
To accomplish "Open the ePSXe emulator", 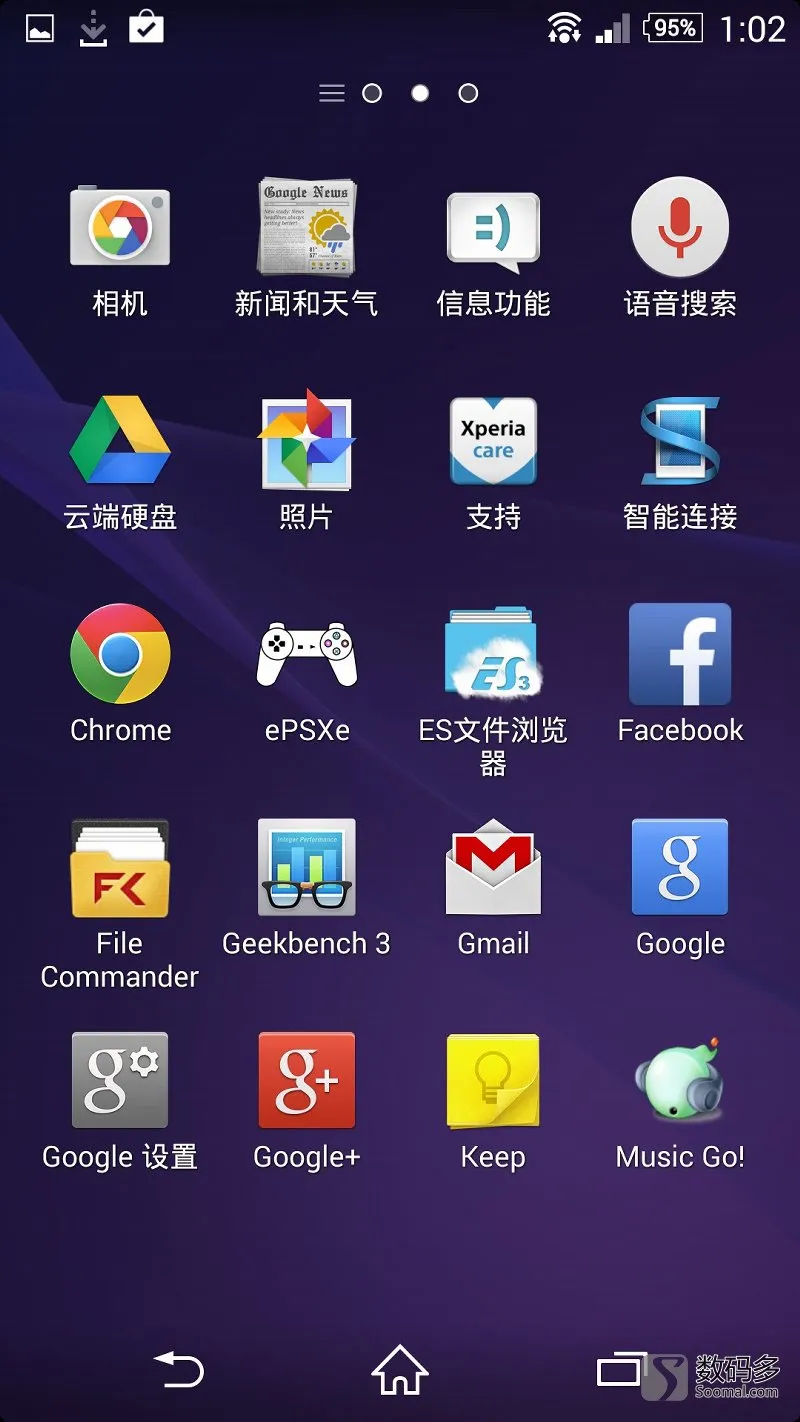I will [306, 655].
